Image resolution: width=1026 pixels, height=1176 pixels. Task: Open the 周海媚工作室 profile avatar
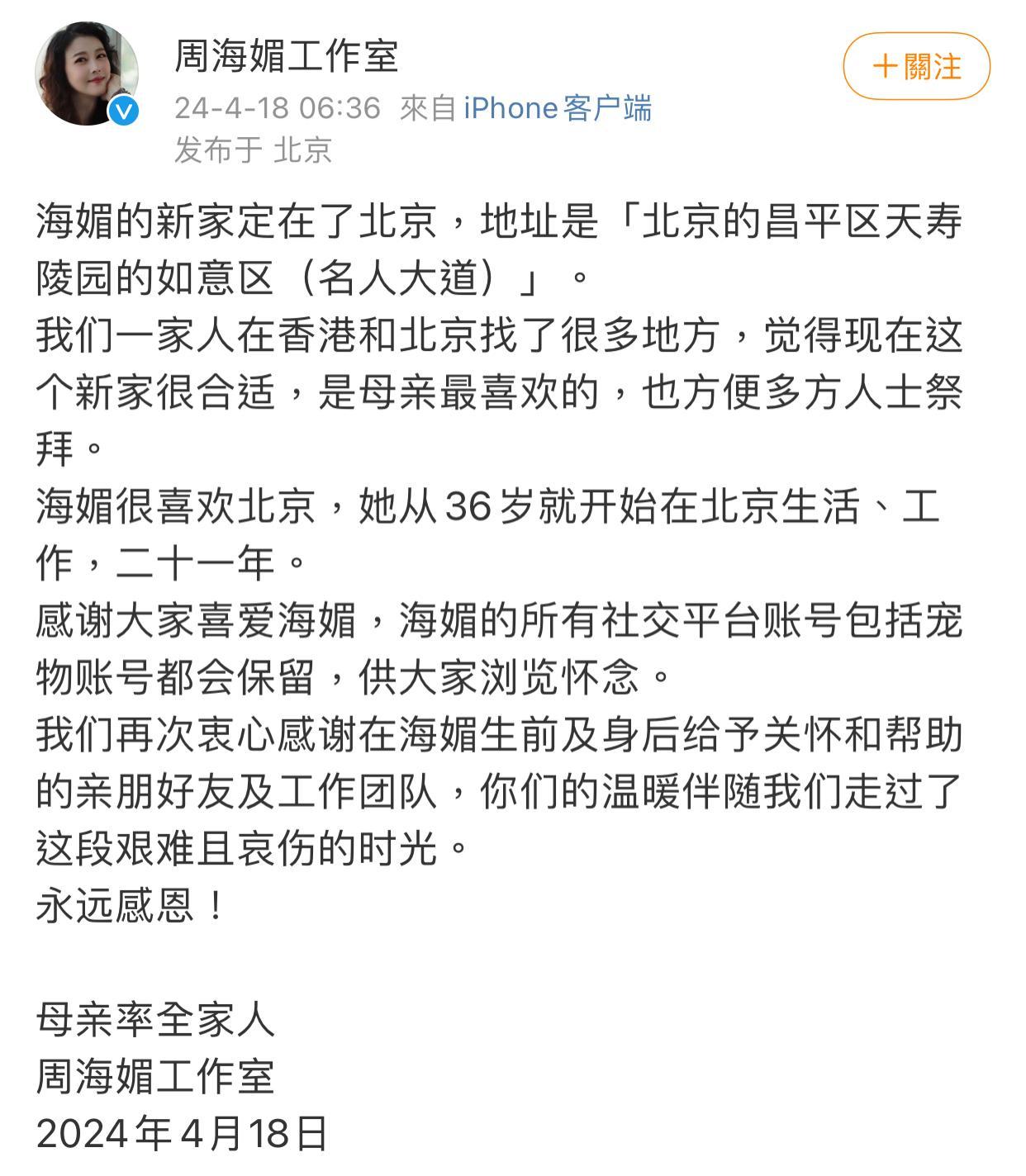tap(86, 74)
